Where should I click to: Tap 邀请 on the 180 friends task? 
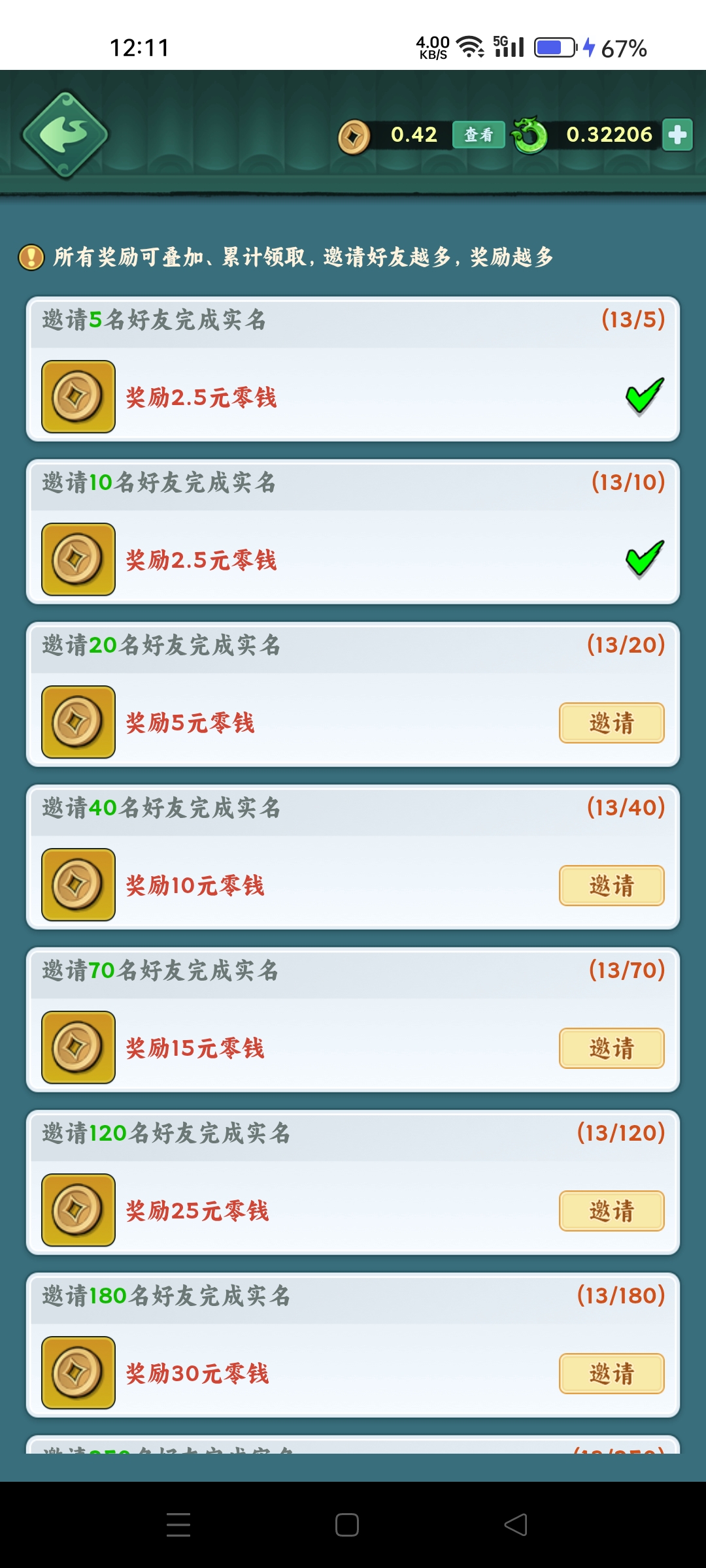coord(611,1374)
